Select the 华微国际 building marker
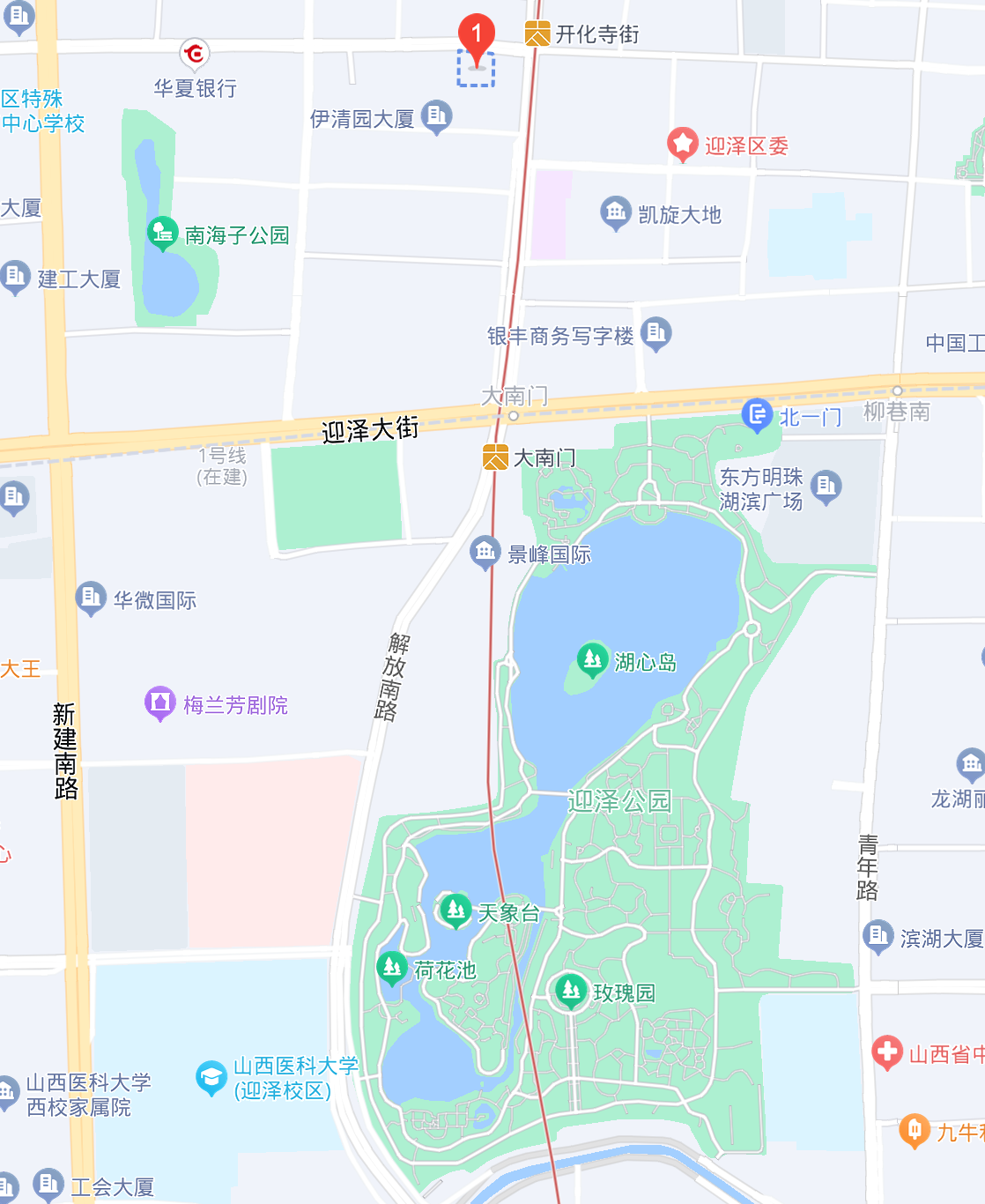 click(91, 598)
